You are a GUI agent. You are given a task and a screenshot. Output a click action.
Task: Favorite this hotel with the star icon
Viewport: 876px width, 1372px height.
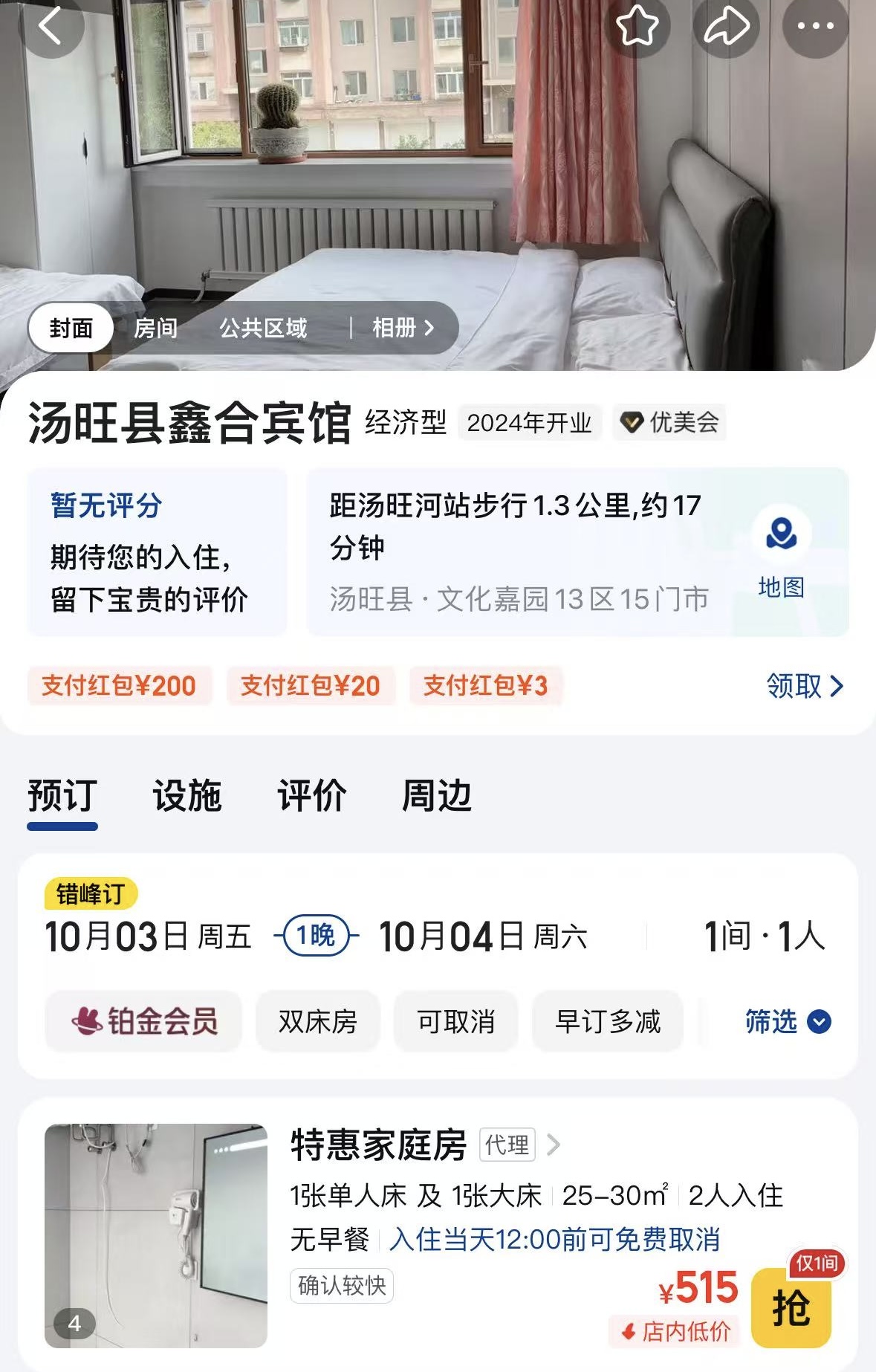tap(637, 27)
